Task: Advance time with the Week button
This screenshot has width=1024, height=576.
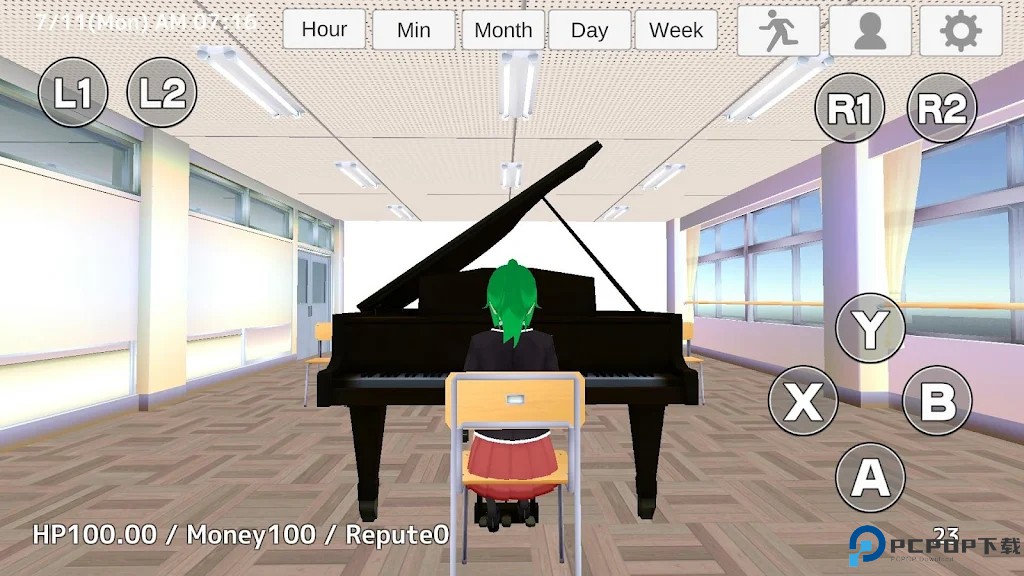Action: tap(676, 30)
